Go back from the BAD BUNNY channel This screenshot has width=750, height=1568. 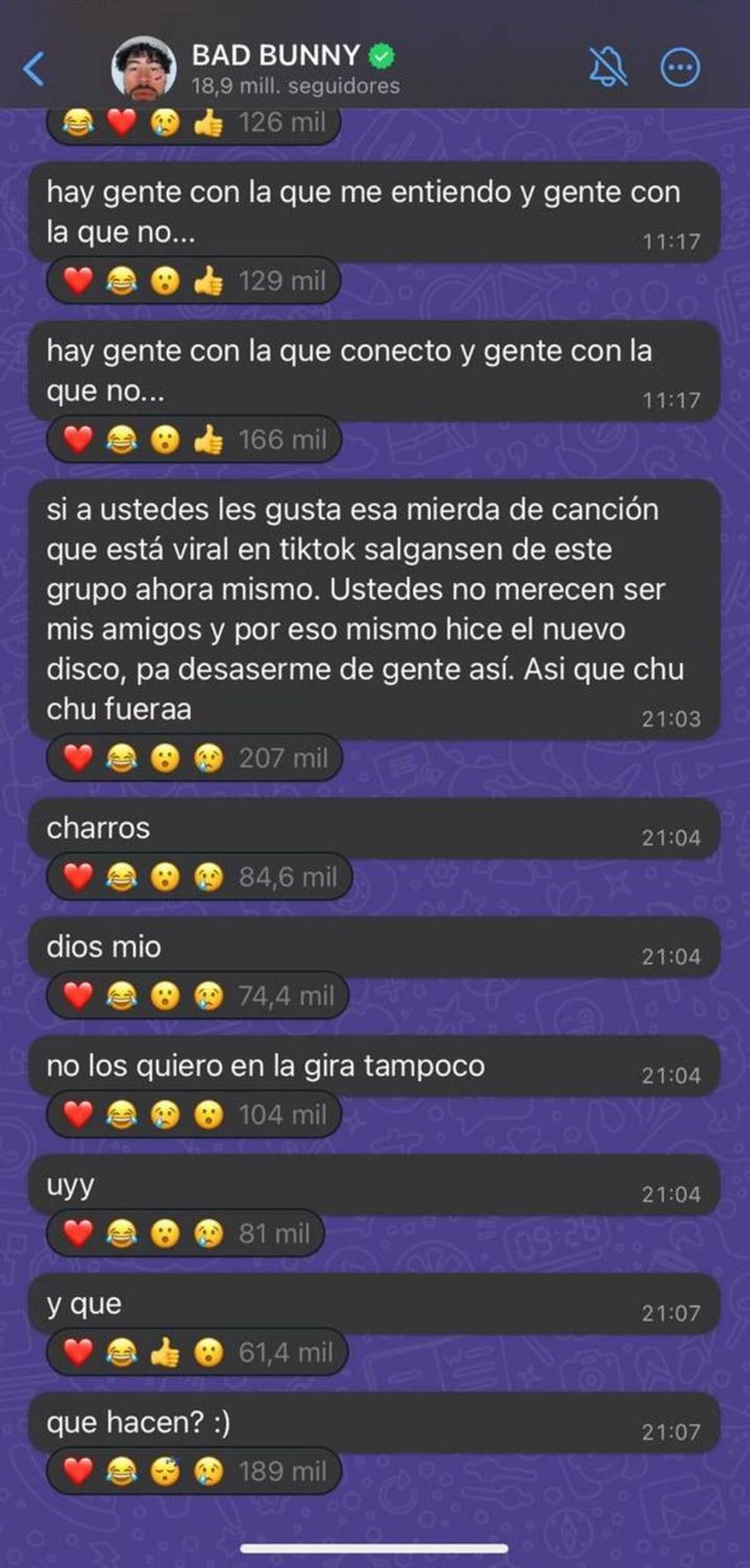point(34,68)
